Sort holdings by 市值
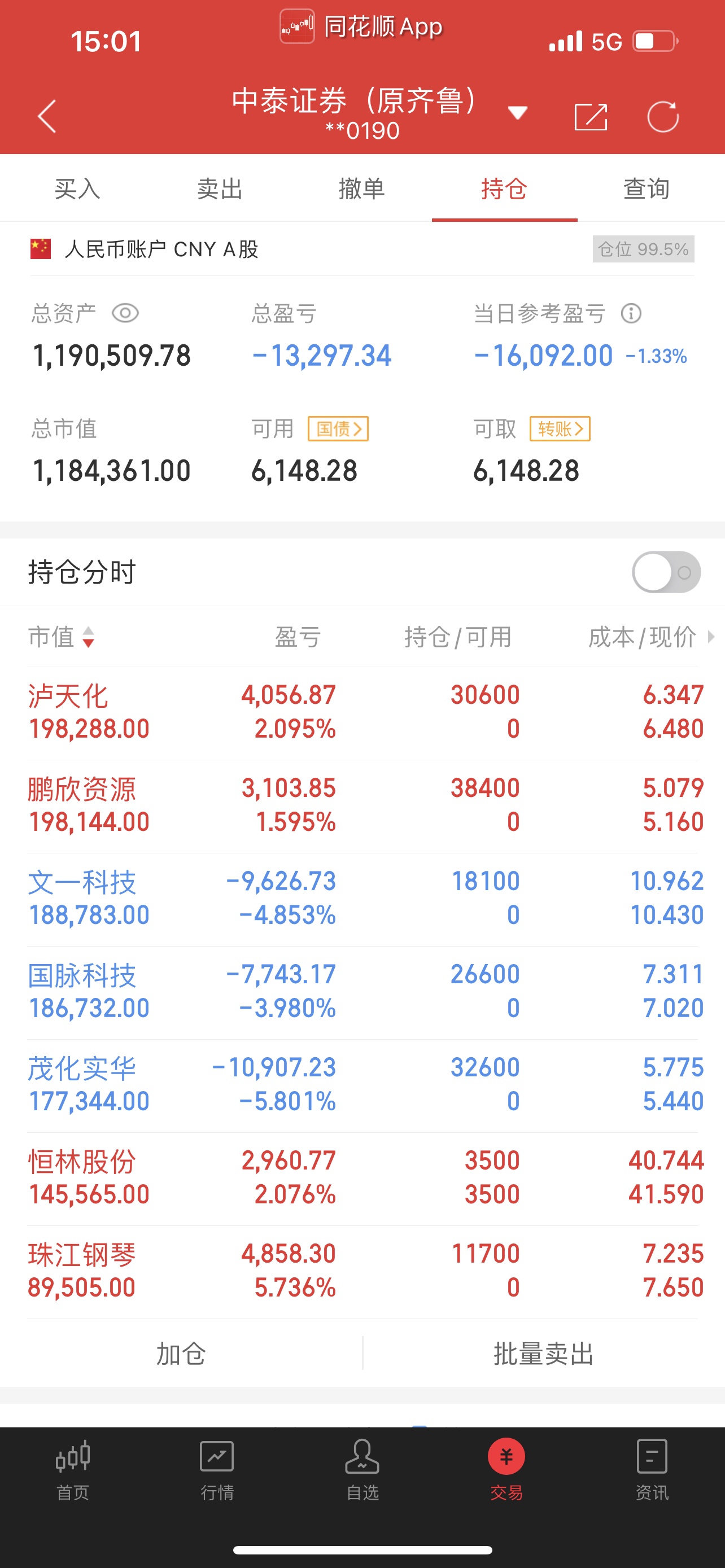The image size is (725, 1568). tap(61, 637)
